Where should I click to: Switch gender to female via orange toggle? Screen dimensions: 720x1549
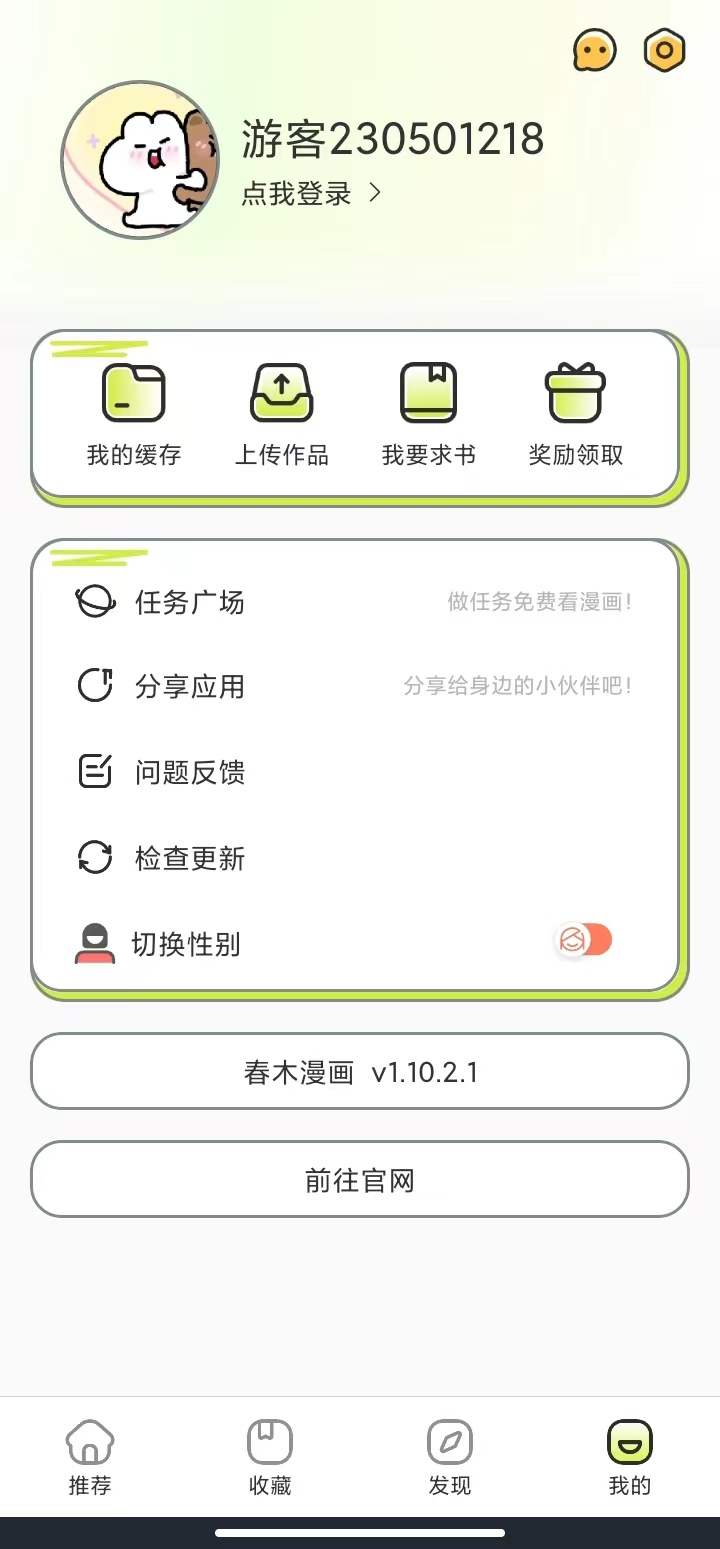585,940
